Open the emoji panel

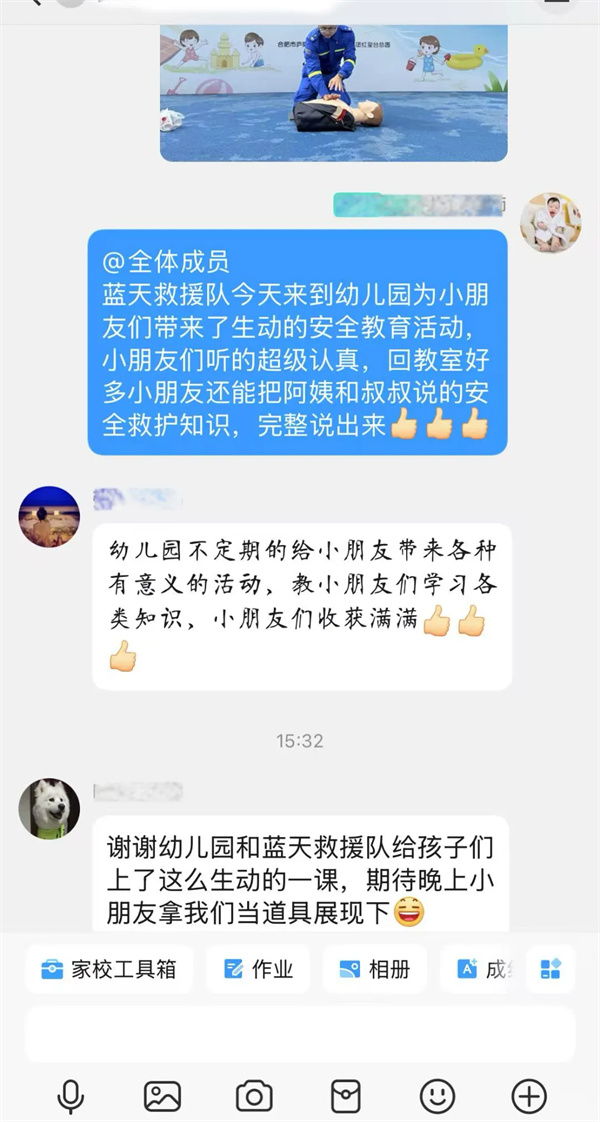coord(437,1096)
